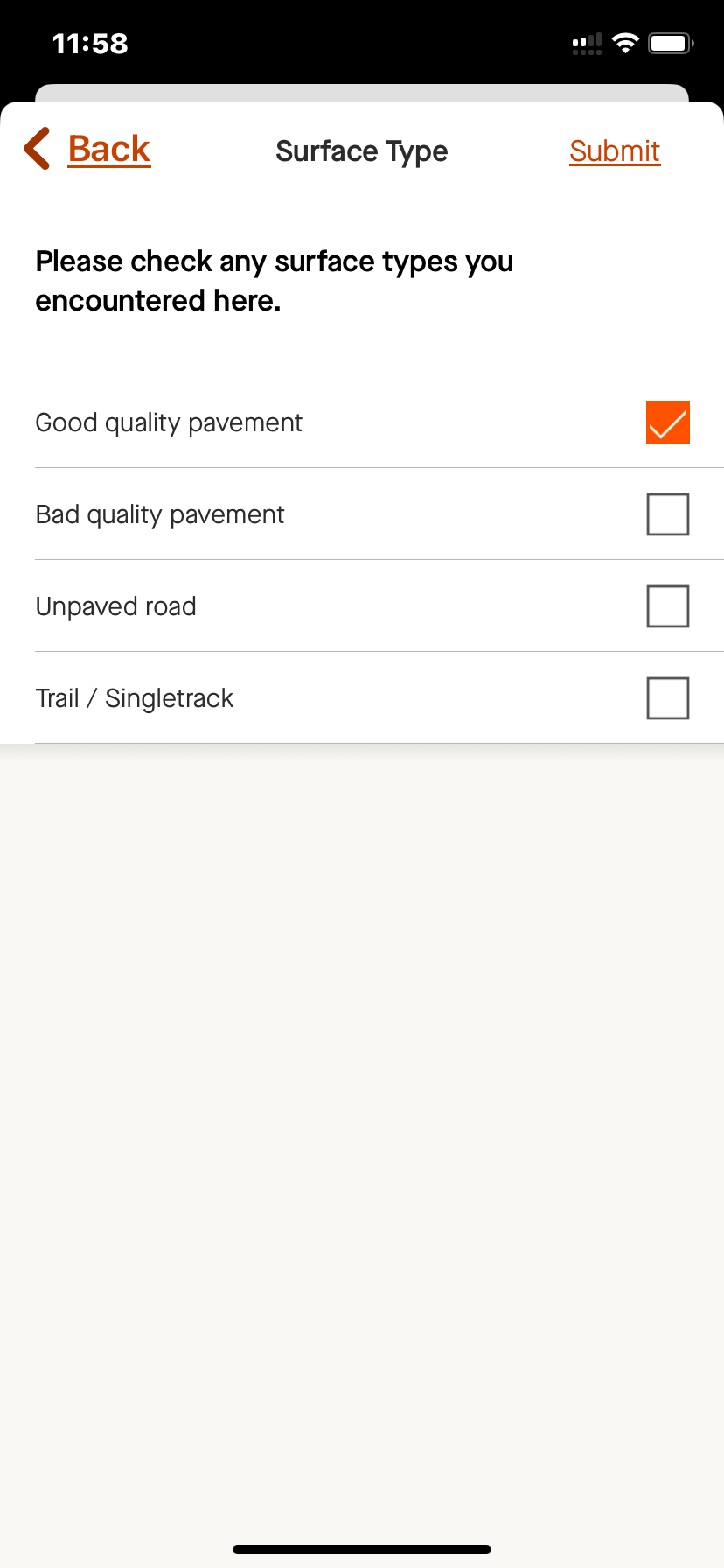This screenshot has width=724, height=1568.
Task: Tap the sheet handle above the header
Action: coord(362,91)
